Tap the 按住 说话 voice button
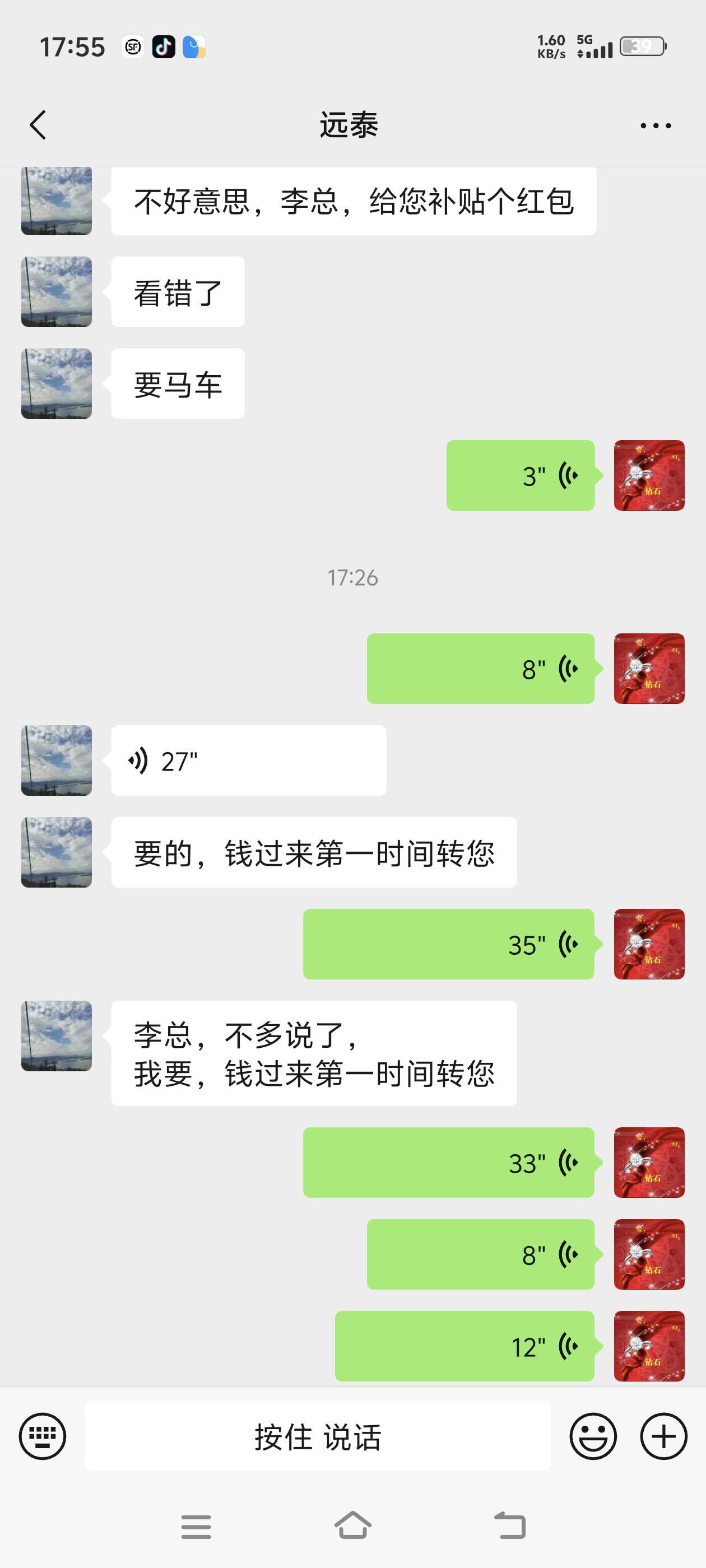Screen dimensions: 706x1568 [x=317, y=1436]
